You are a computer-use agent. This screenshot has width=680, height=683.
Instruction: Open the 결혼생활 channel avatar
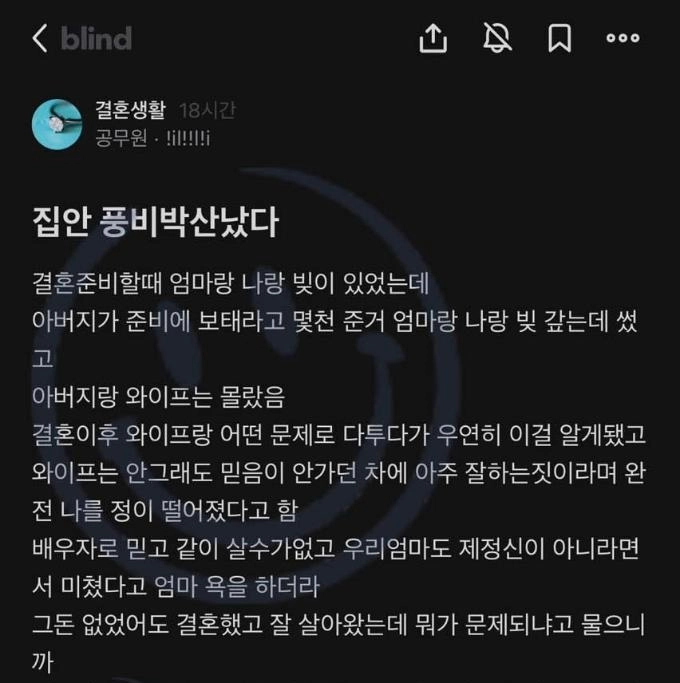click(56, 124)
